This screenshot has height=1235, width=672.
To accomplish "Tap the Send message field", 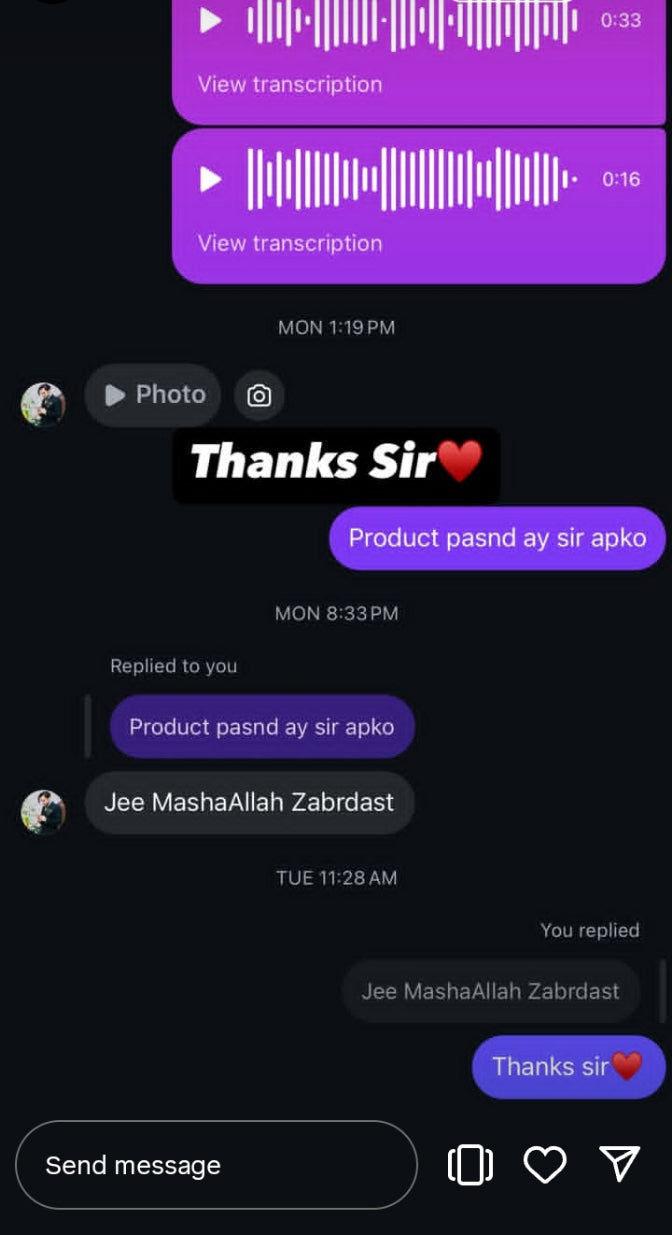I will (215, 1165).
